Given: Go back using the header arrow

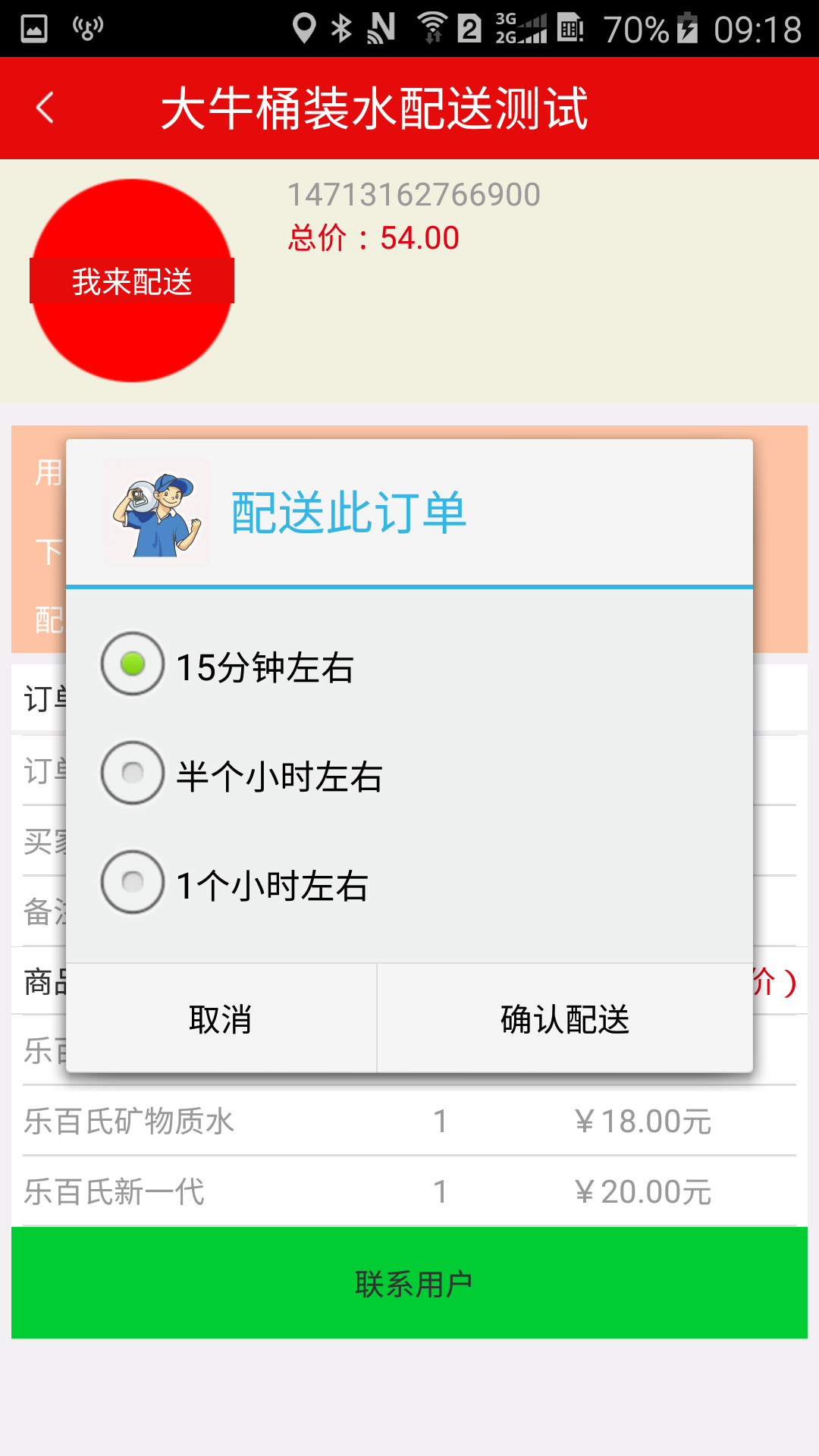Looking at the screenshot, I should tap(45, 108).
